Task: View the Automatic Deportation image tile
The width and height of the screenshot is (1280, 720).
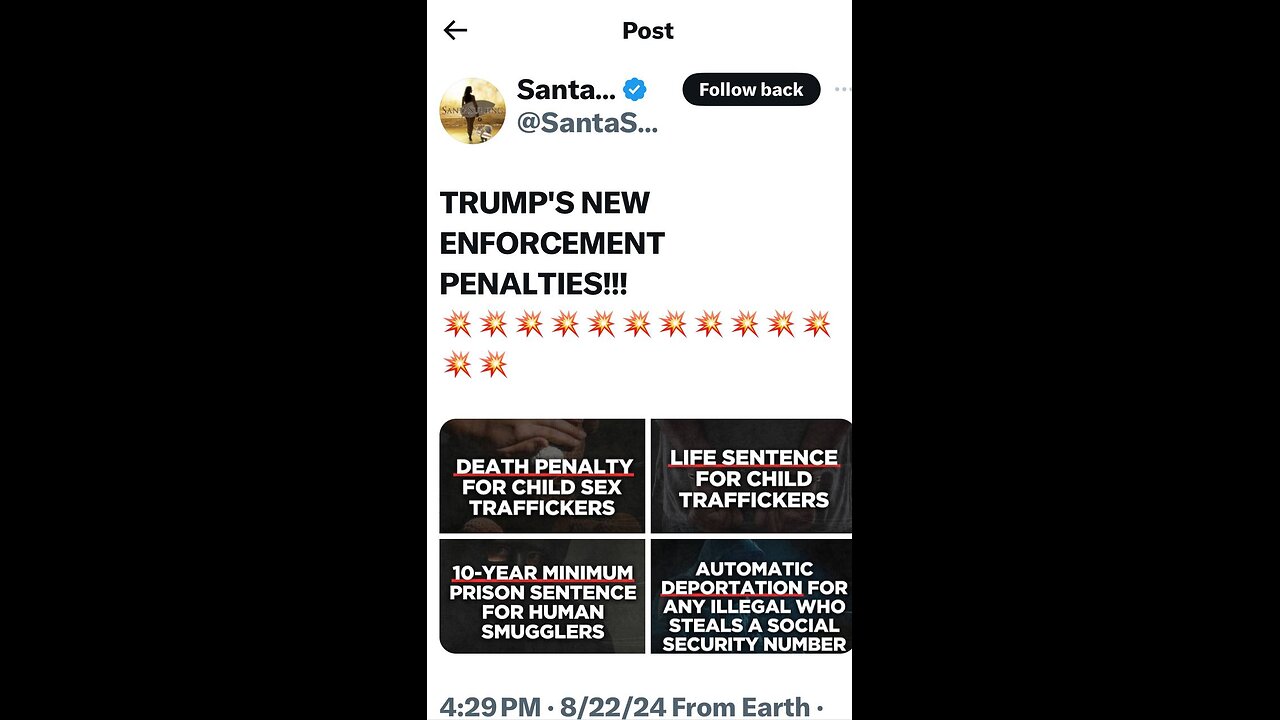Action: click(751, 596)
